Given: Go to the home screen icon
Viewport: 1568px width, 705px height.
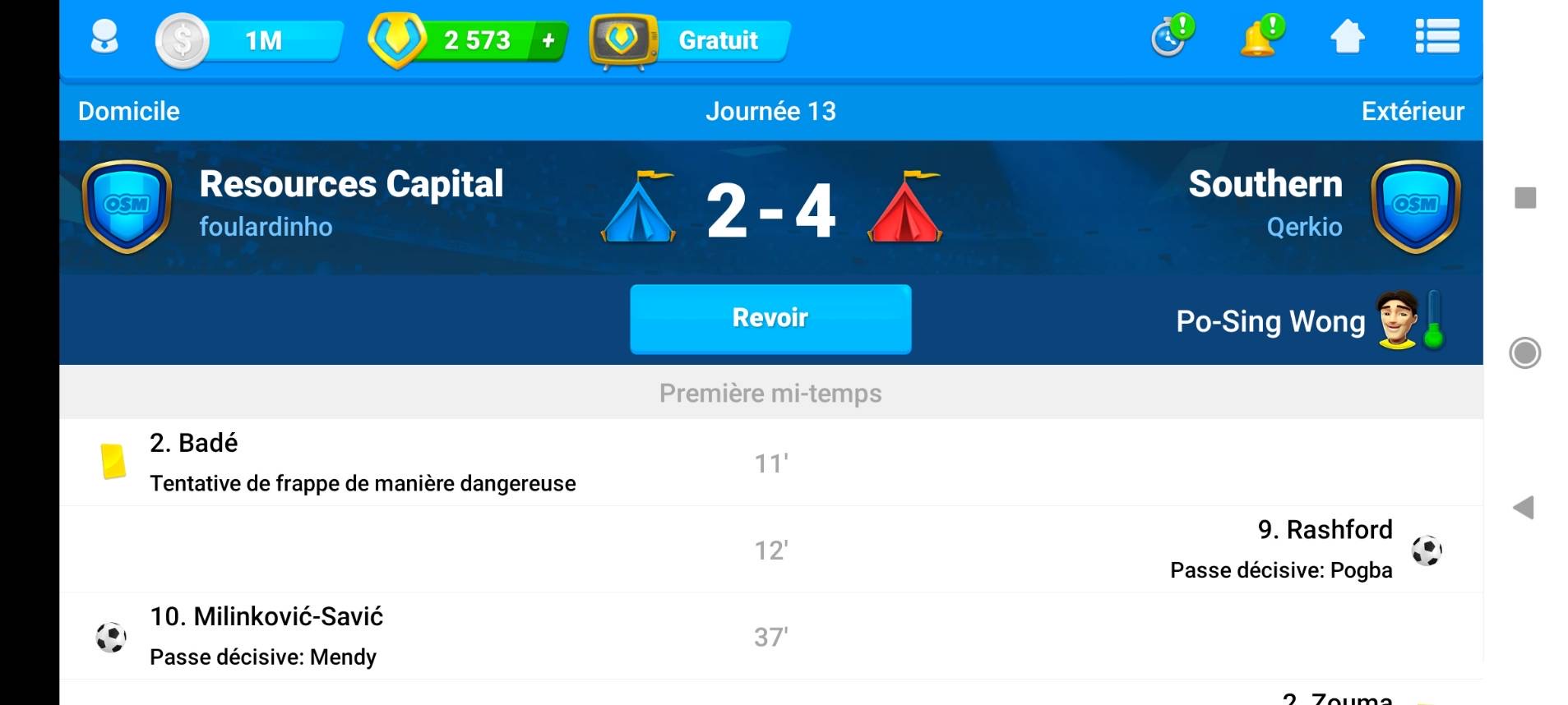Looking at the screenshot, I should (1347, 38).
